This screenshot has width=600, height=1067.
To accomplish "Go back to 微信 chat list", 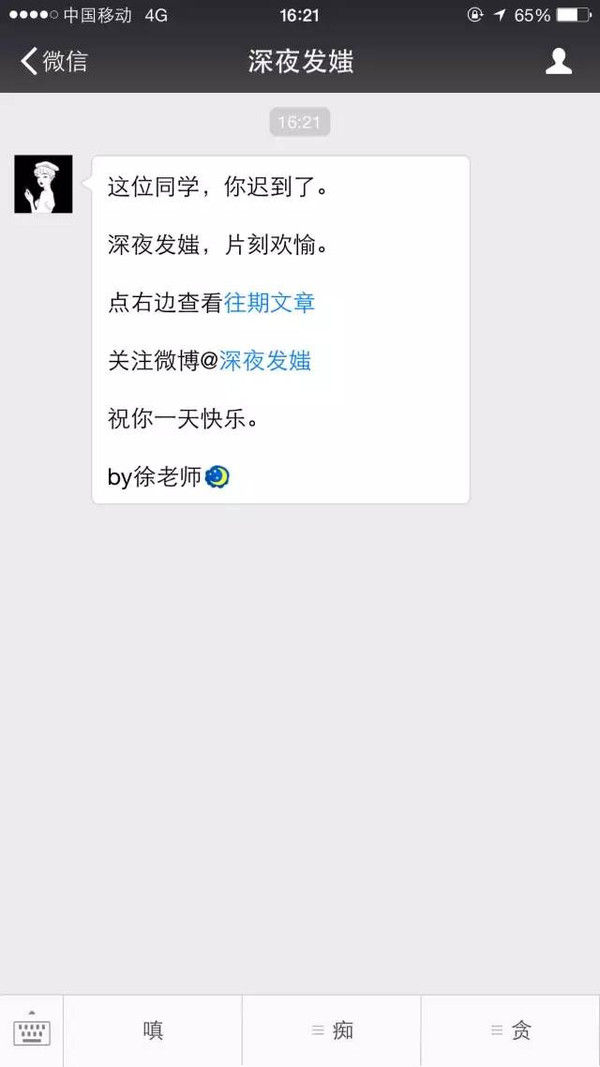I will [x=54, y=61].
